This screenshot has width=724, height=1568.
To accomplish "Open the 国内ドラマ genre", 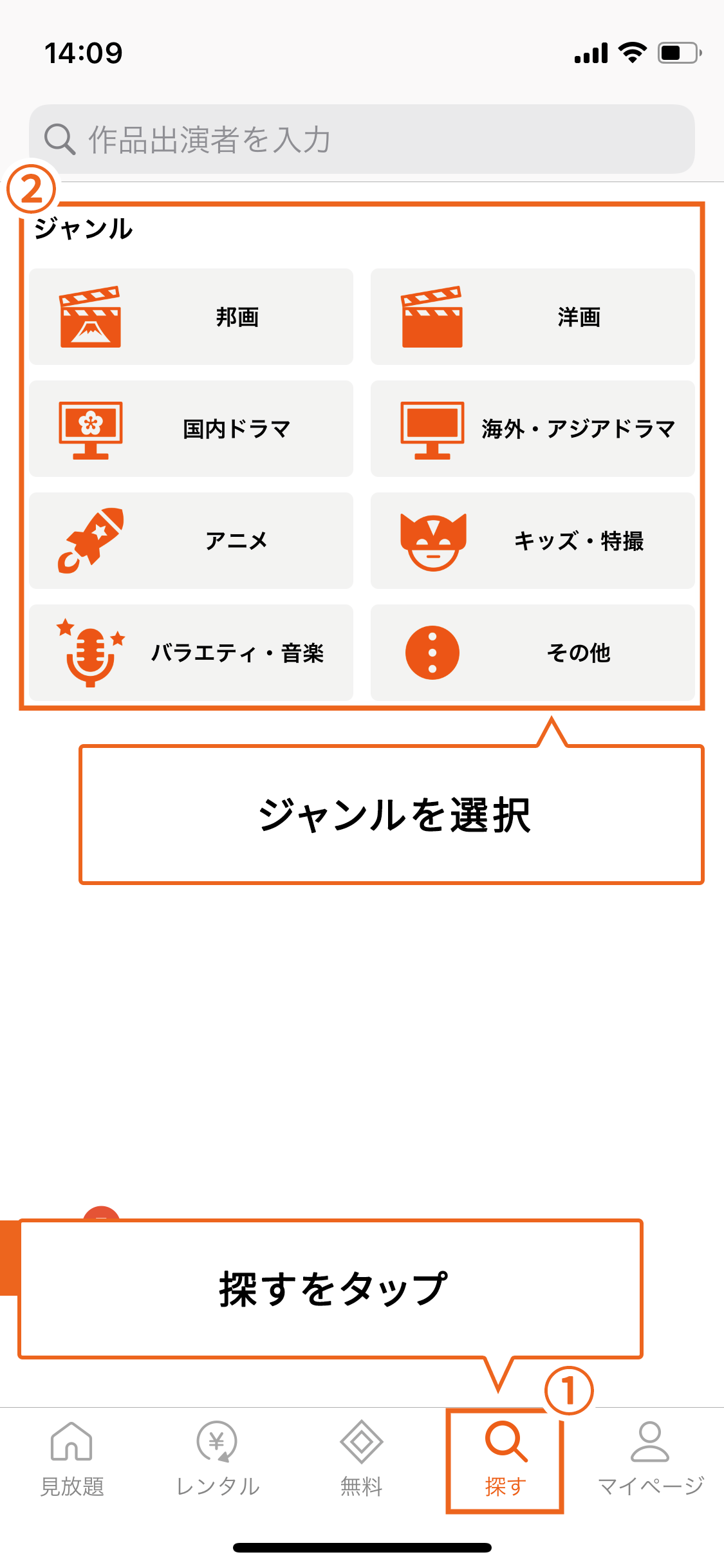I will pos(191,429).
